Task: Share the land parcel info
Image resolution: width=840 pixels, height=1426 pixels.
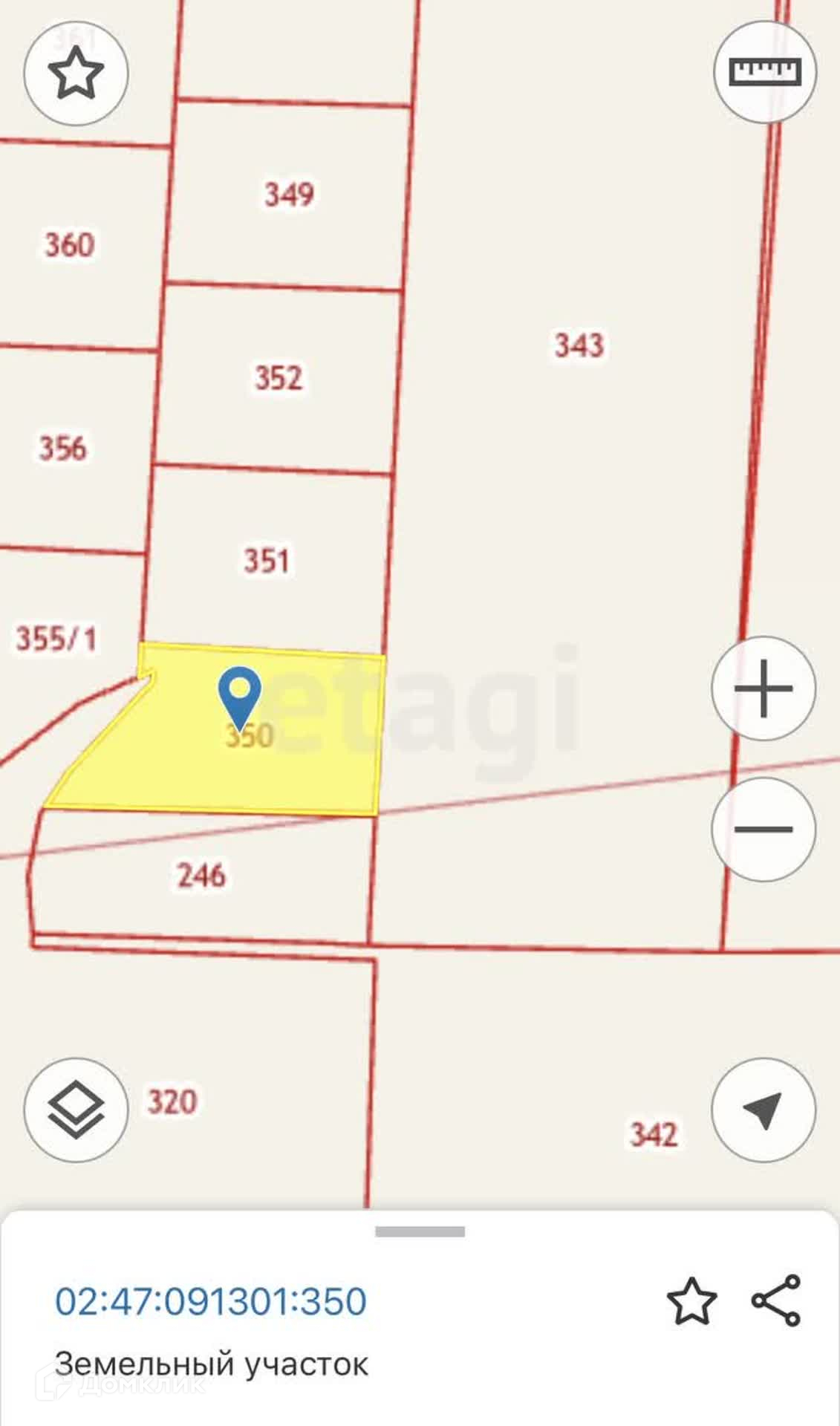Action: (776, 1300)
